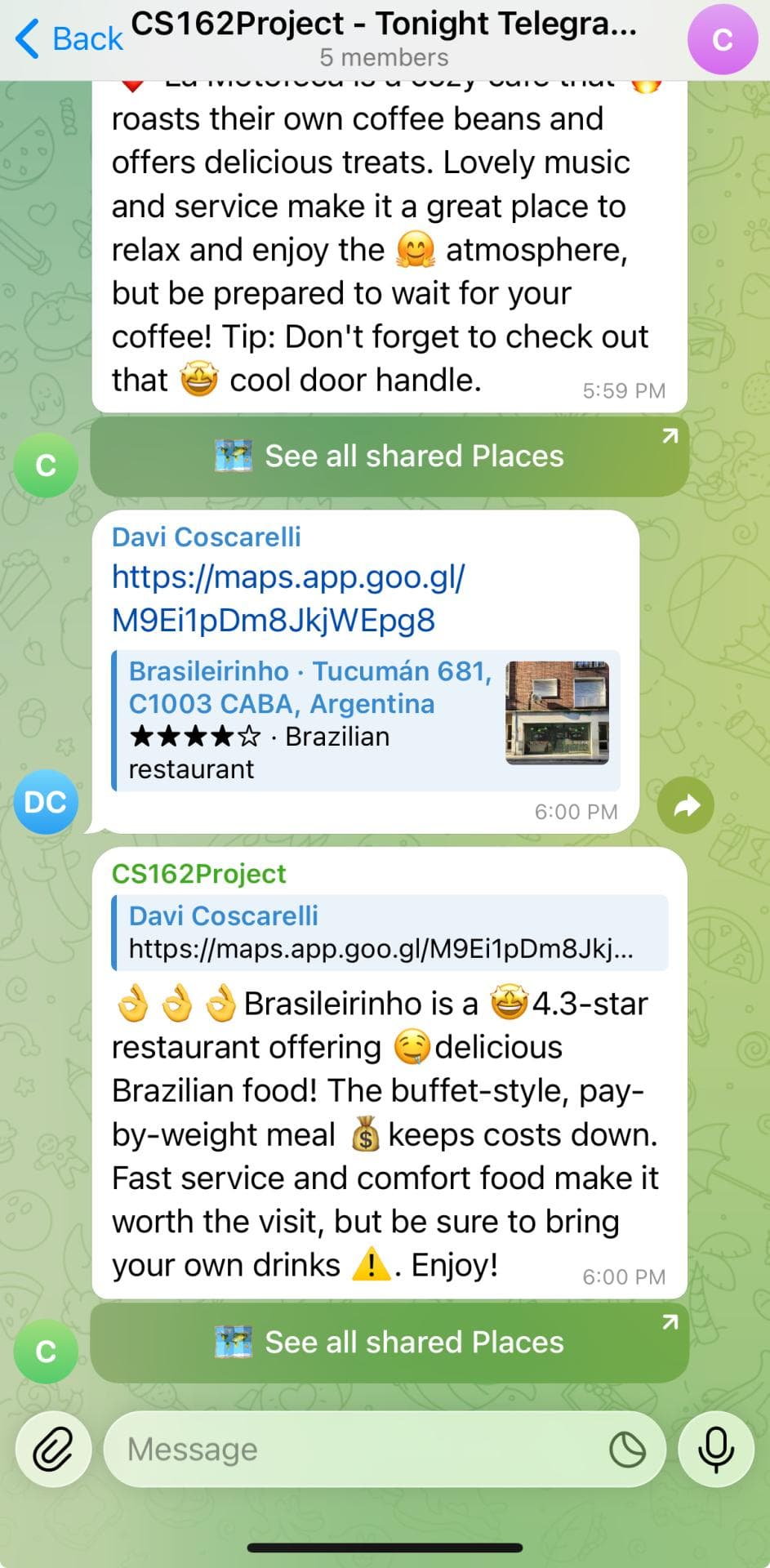
Task: Open CS162Project bot sender name
Action: tap(198, 874)
